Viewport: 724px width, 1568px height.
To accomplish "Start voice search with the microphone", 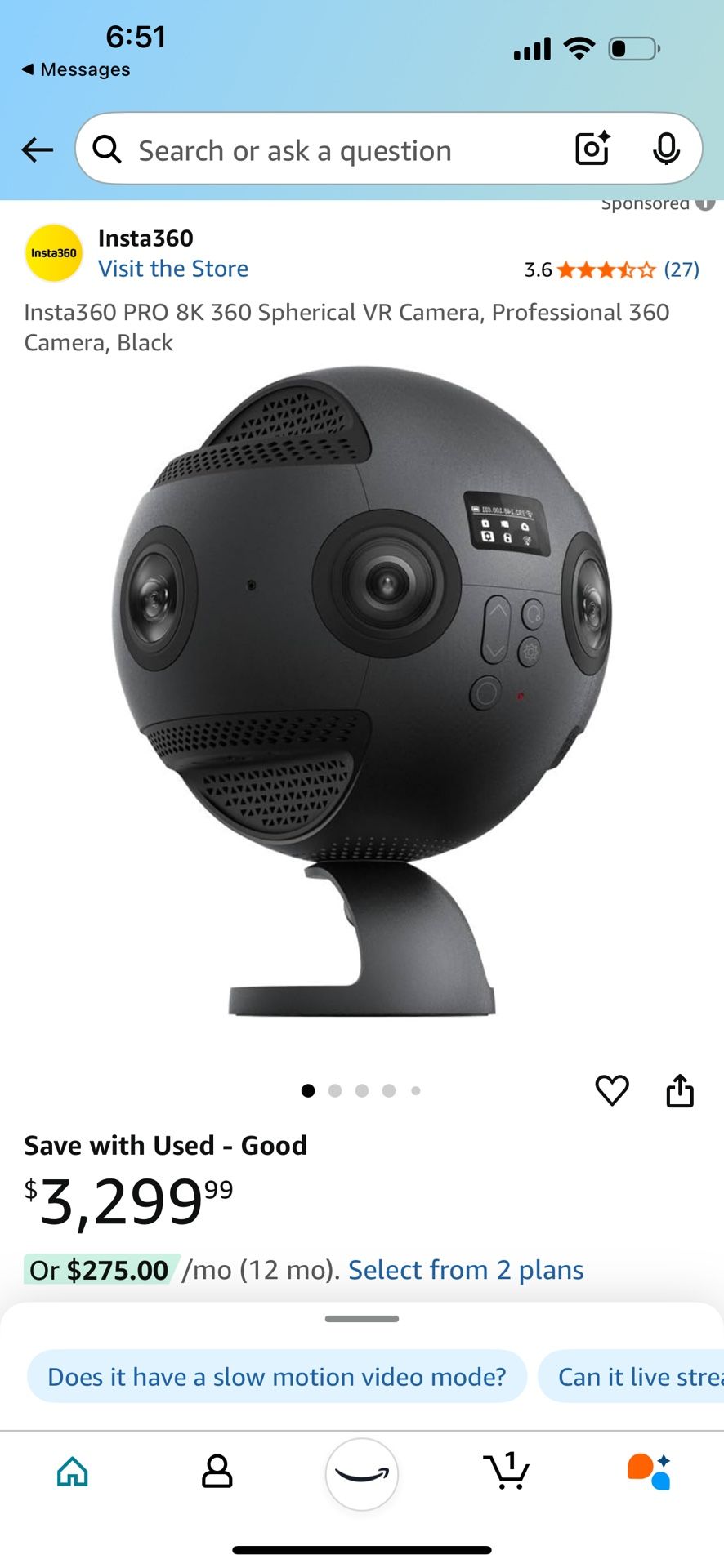I will click(x=666, y=149).
